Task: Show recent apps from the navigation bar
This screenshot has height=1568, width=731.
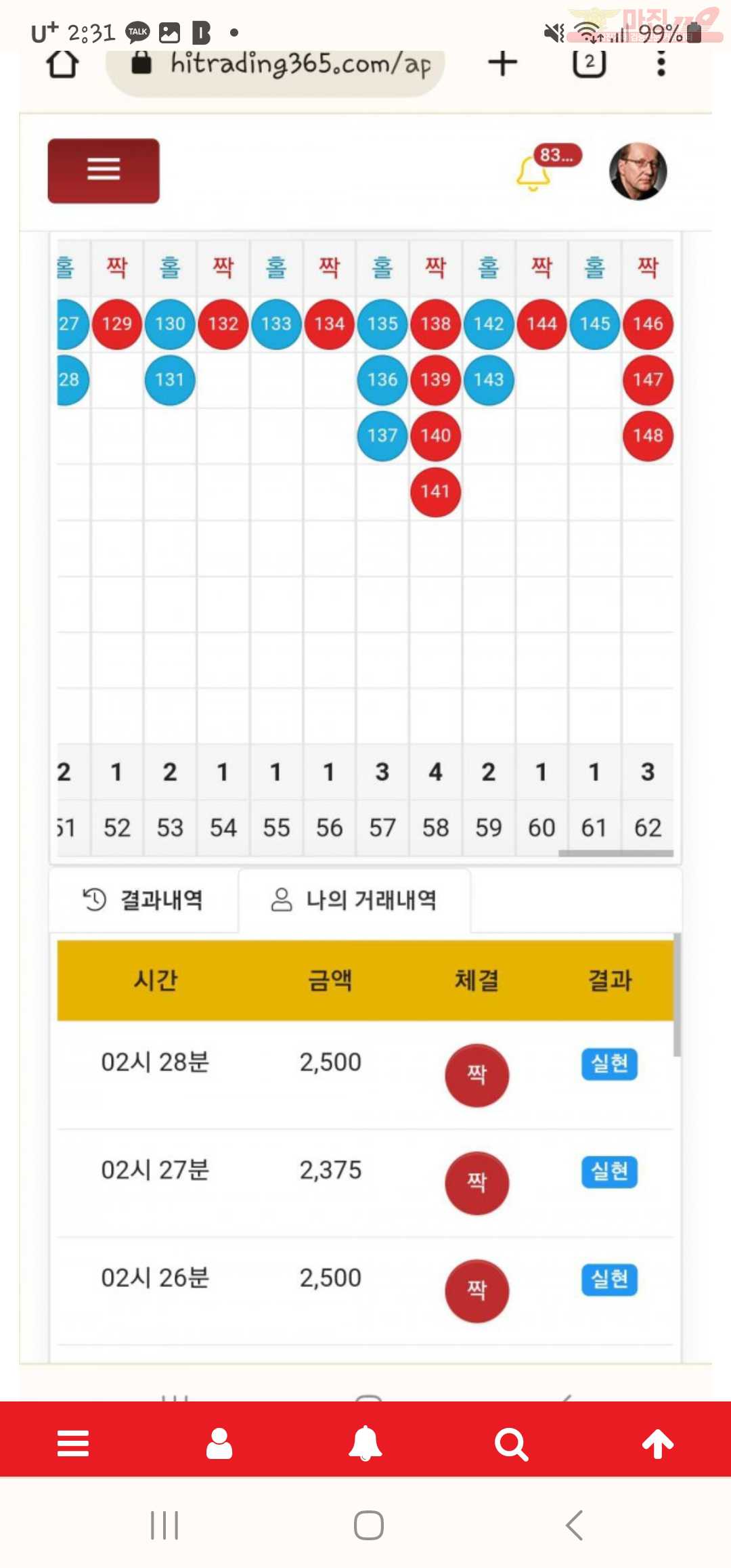Action: (164, 1525)
